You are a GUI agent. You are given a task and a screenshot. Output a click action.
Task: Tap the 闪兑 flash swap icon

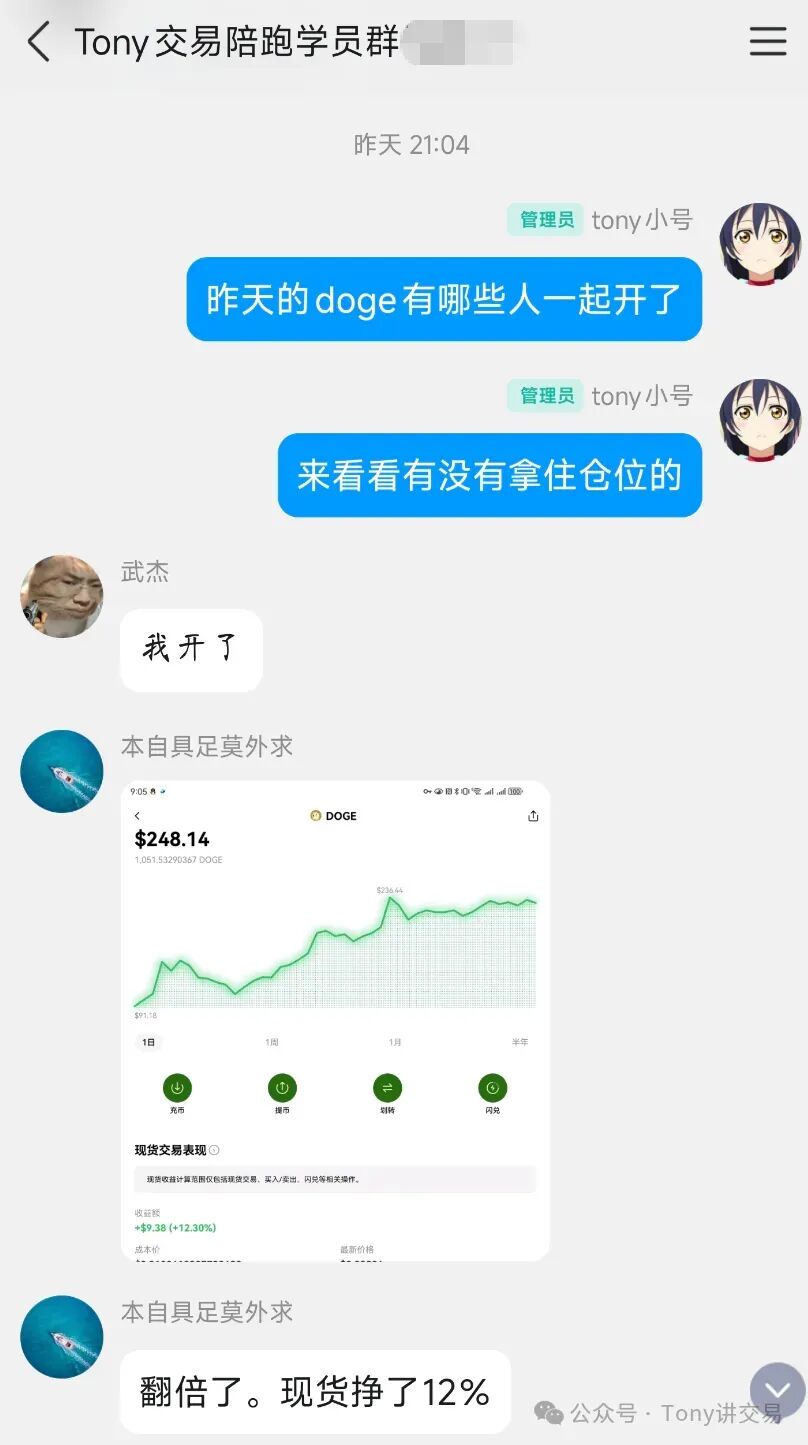click(x=492, y=1089)
